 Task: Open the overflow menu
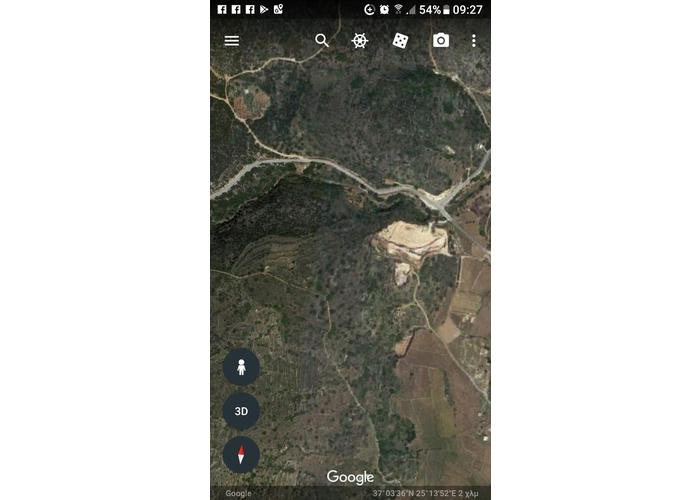(474, 41)
